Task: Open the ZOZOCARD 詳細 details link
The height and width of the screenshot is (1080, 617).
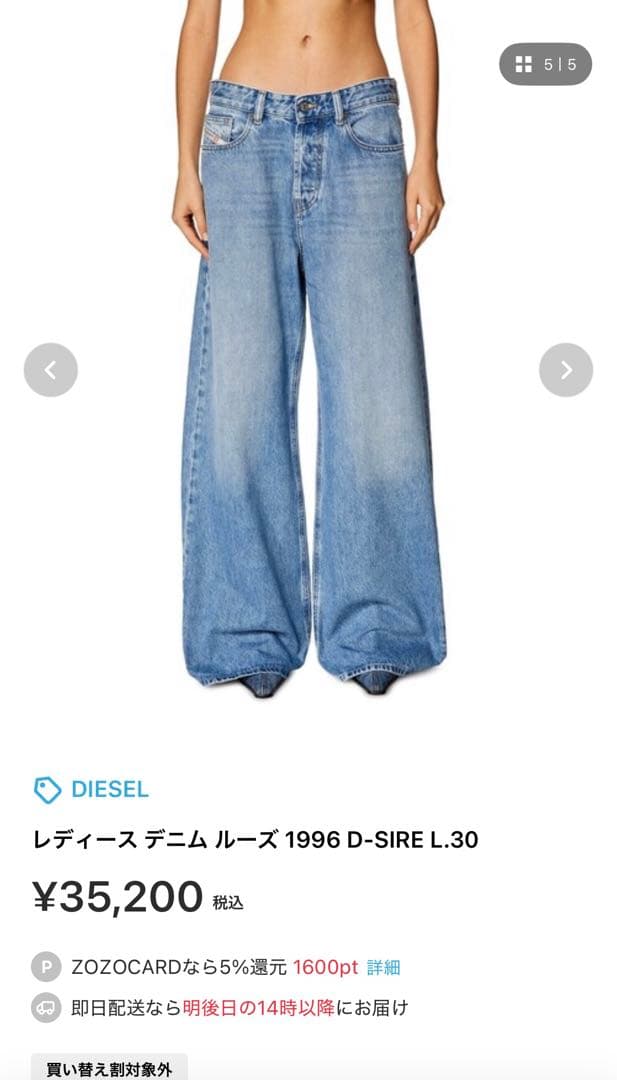Action: click(x=383, y=967)
